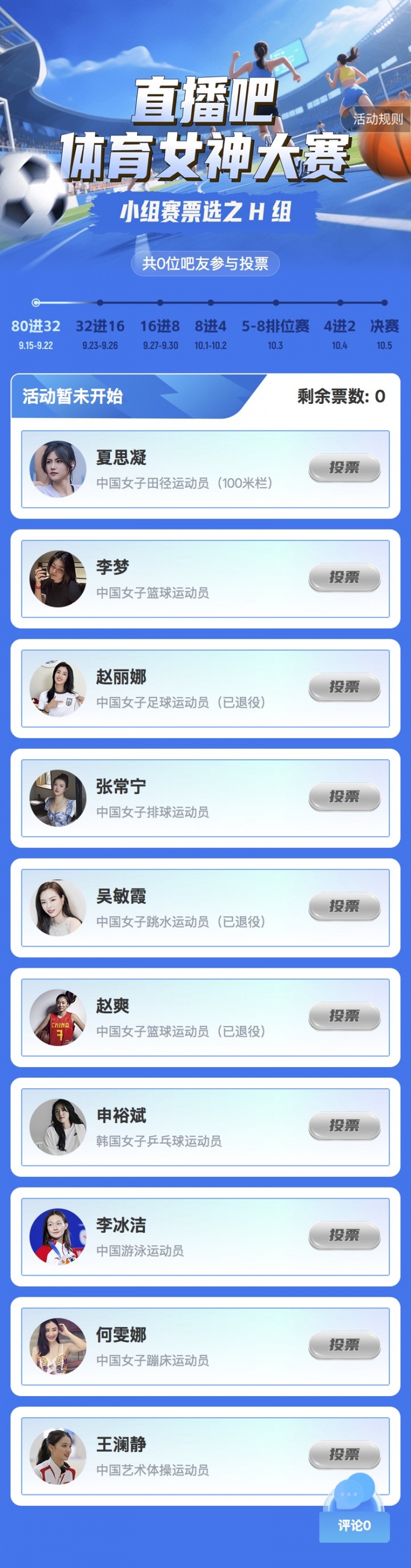411x1568 pixels.
Task: Vote for trampoline athlete 何雯娜
Action: (344, 1345)
